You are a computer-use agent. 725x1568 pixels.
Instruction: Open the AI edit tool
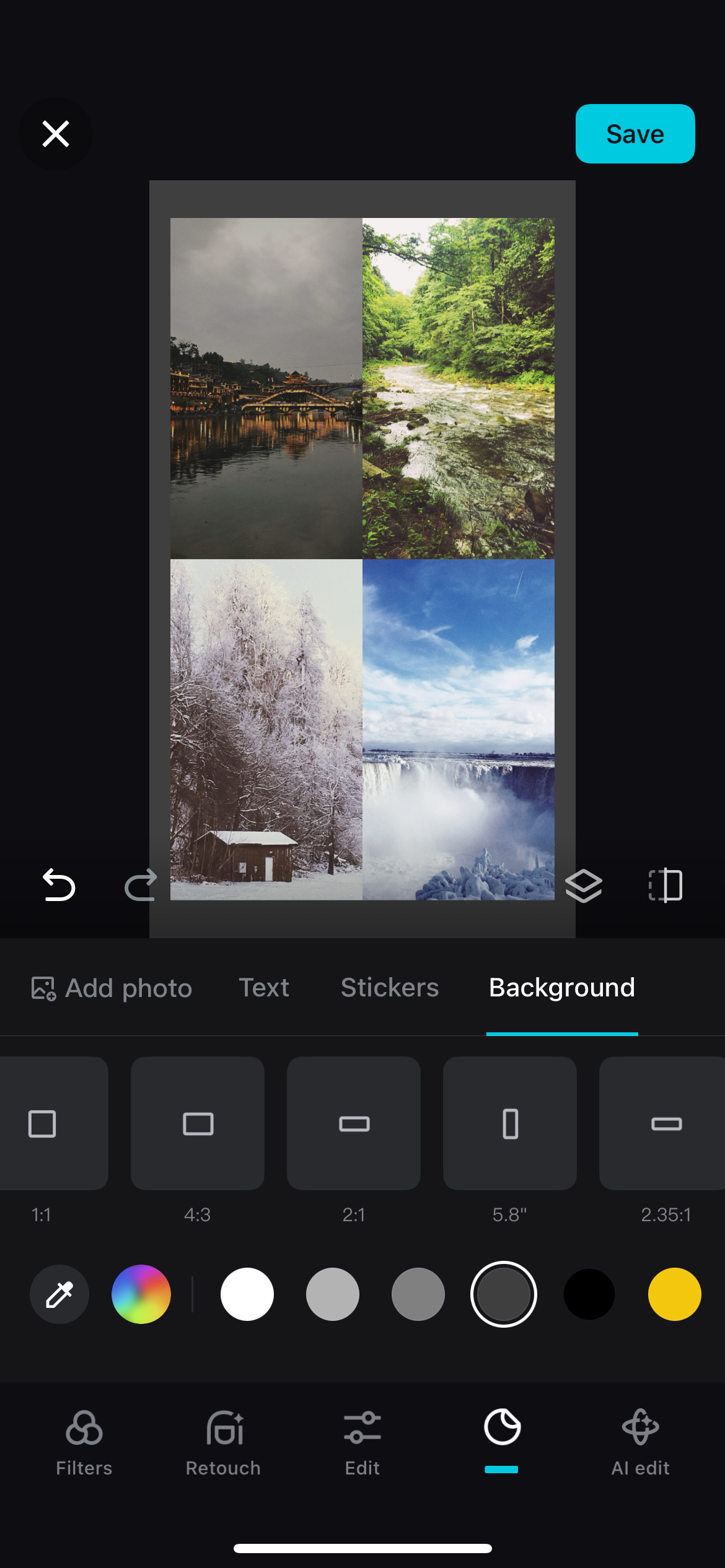click(640, 1443)
